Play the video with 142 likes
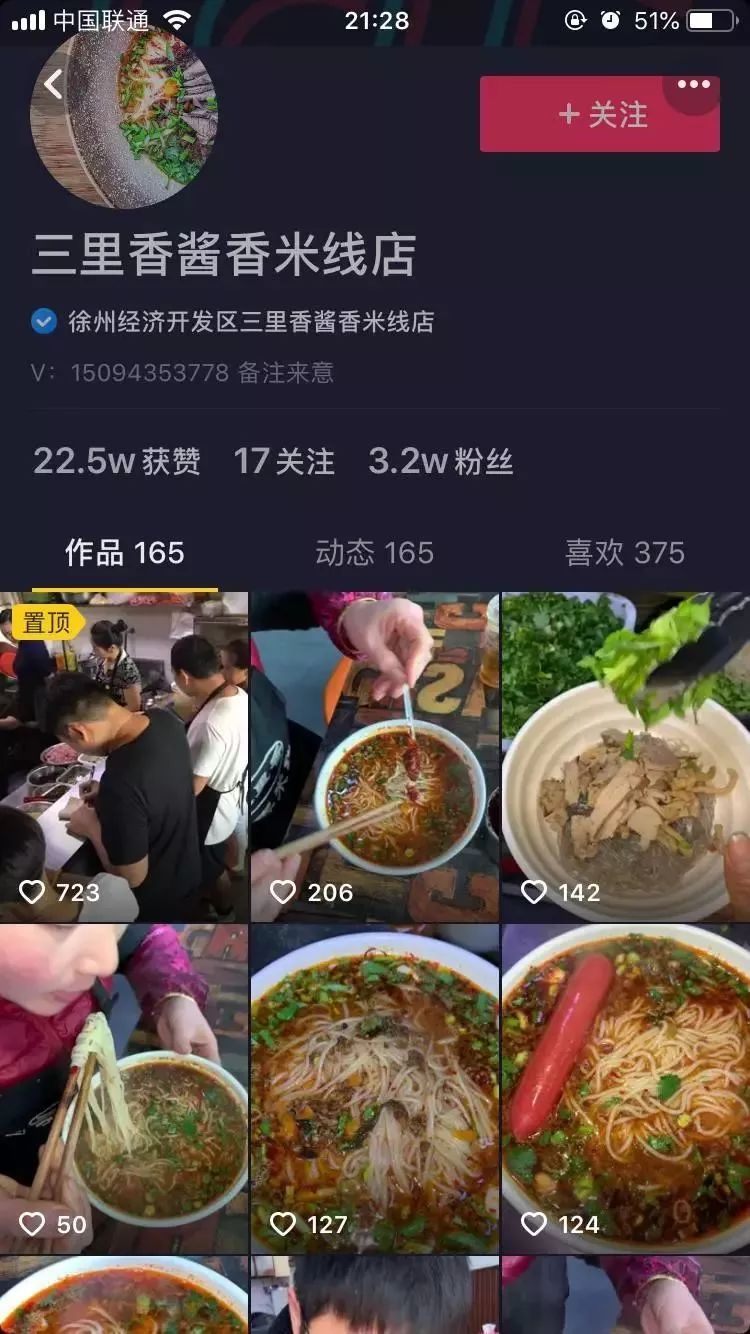The image size is (750, 1334). tap(625, 757)
